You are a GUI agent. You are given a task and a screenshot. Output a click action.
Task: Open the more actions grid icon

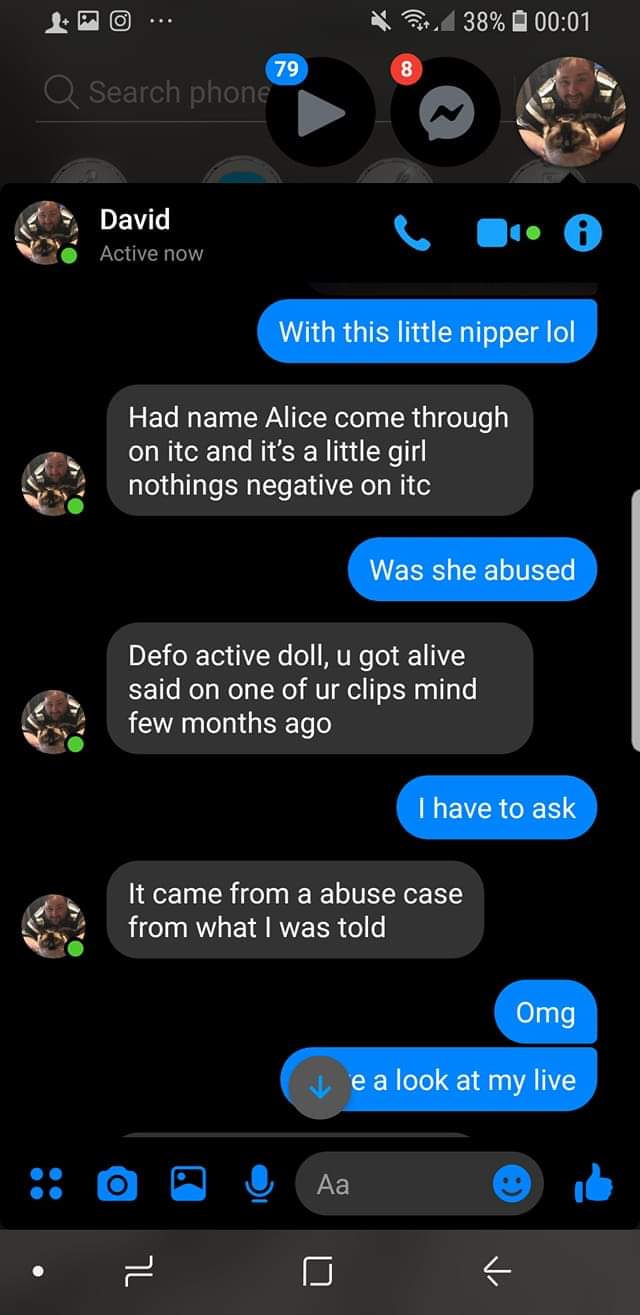pyautogui.click(x=47, y=1184)
